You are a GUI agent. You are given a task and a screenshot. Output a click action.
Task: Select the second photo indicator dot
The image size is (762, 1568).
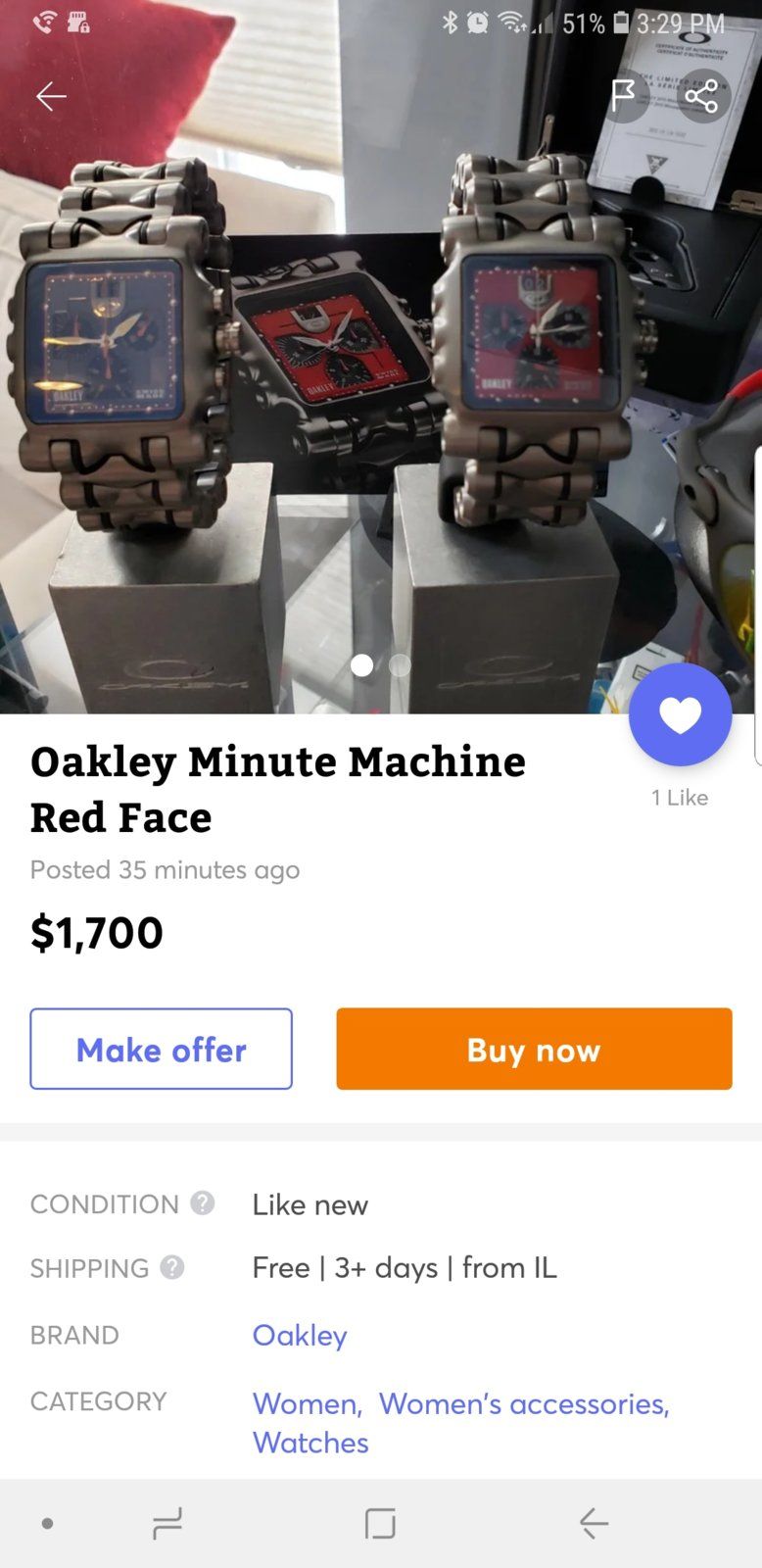coord(400,665)
